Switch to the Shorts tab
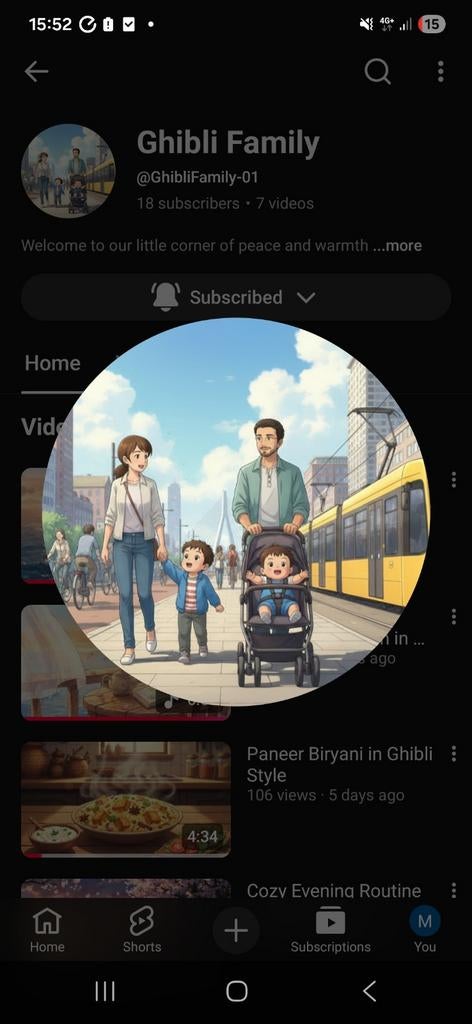This screenshot has width=472, height=1024. click(142, 931)
